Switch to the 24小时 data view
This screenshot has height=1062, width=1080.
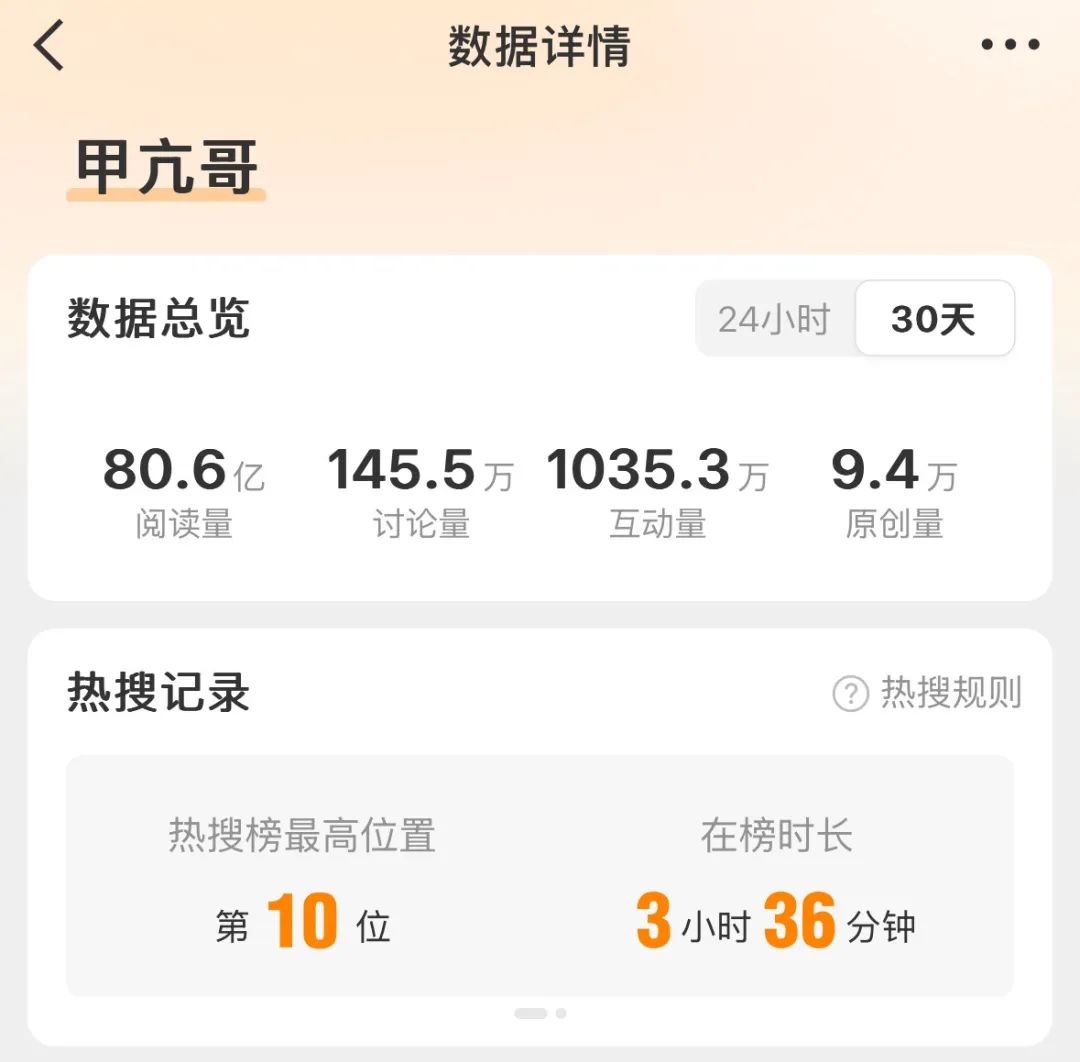(x=775, y=320)
